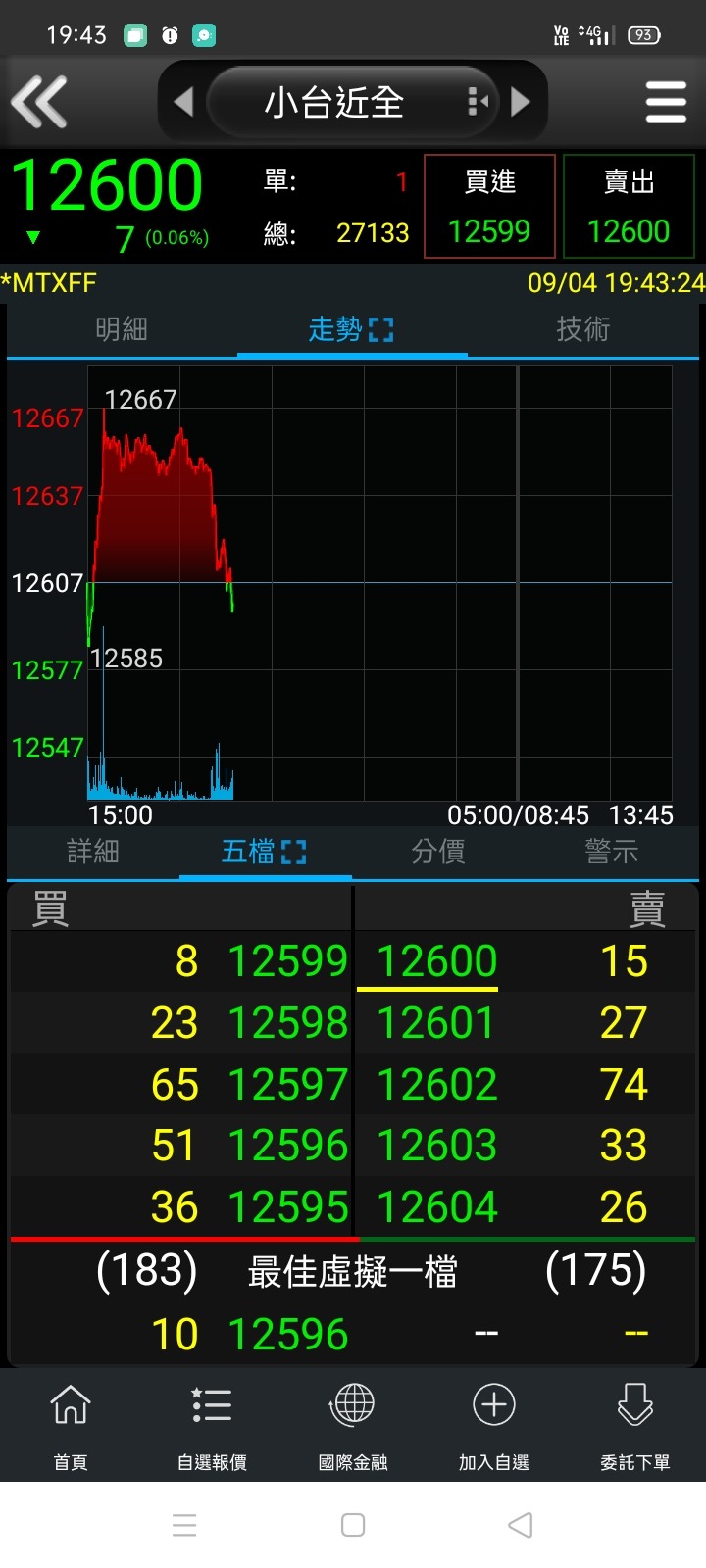Open the 詳細 tab
706x1568 pixels.
93,852
